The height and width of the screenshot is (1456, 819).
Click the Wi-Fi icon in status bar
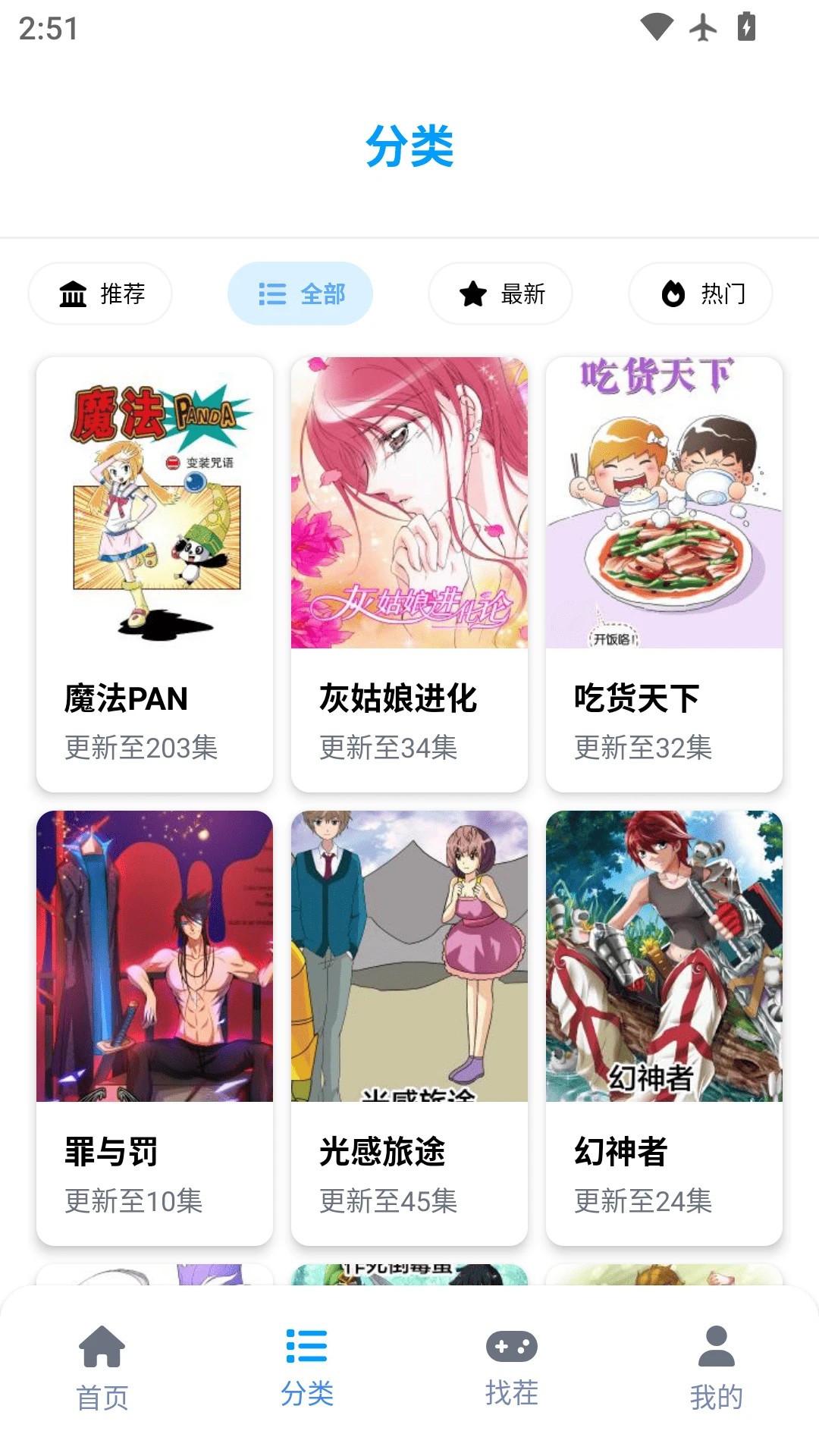coord(657,28)
